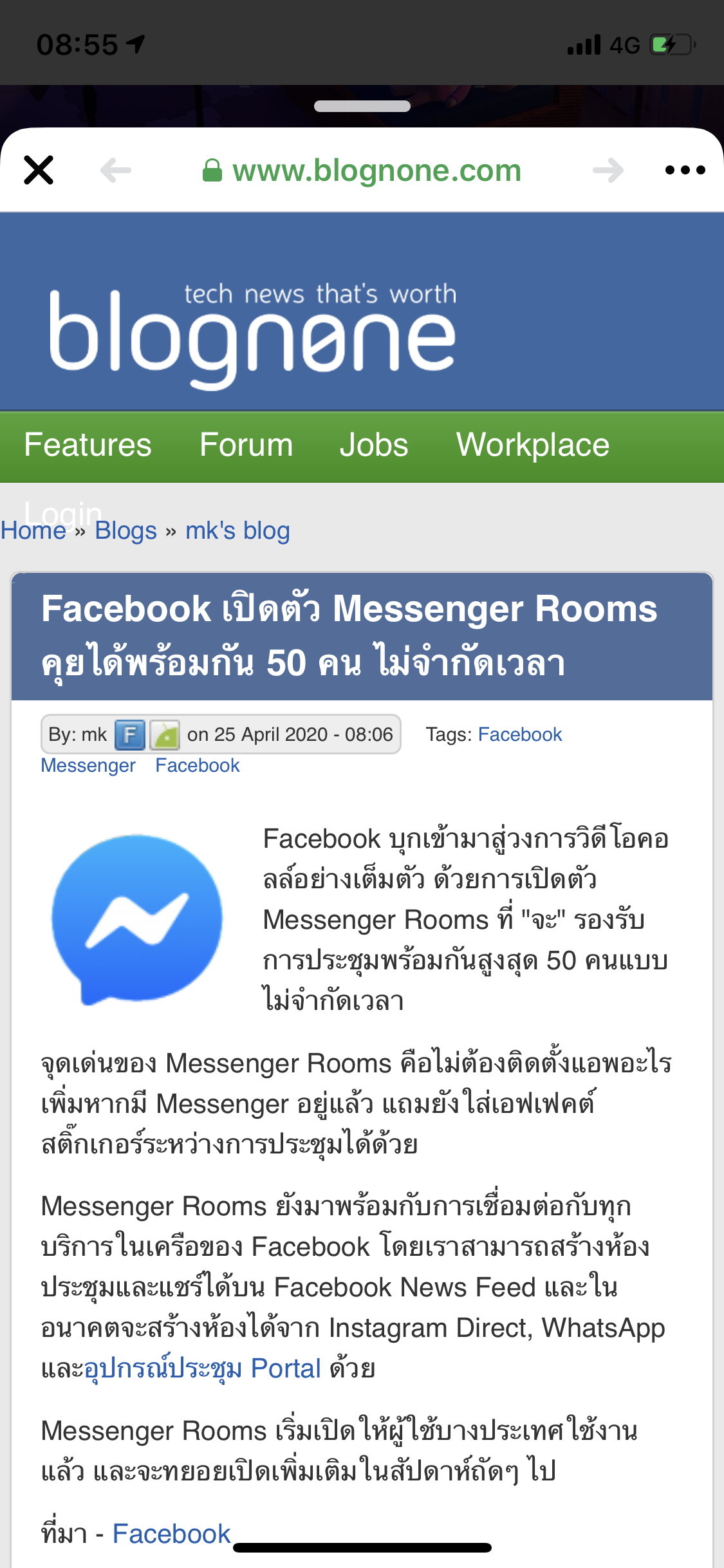Open mk's blog breadcrumb link
The image size is (724, 1568).
[237, 531]
